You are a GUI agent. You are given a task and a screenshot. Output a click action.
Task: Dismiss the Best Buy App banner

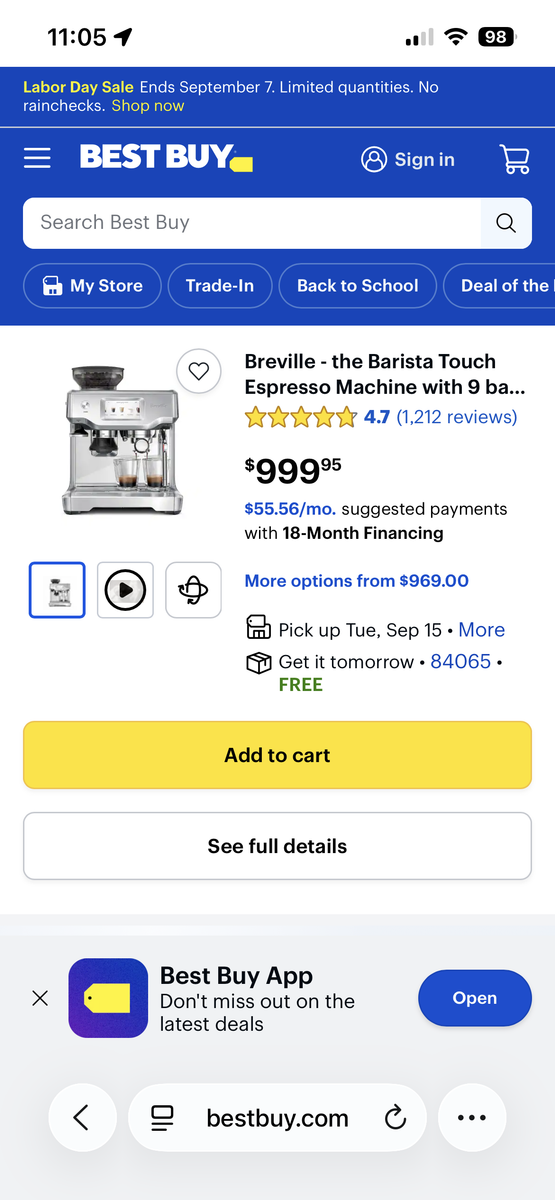40,998
